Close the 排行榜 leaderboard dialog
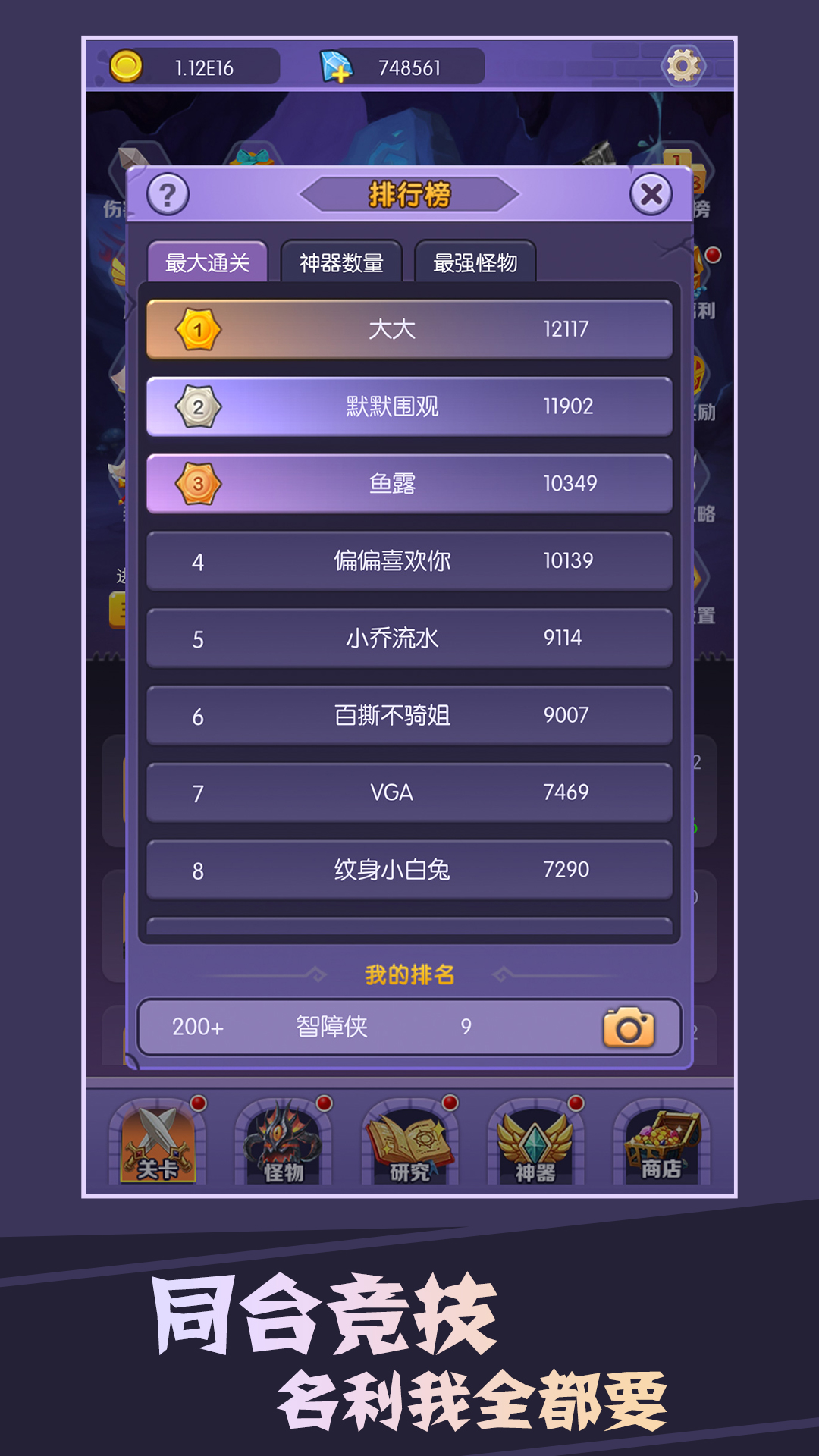 [x=651, y=195]
